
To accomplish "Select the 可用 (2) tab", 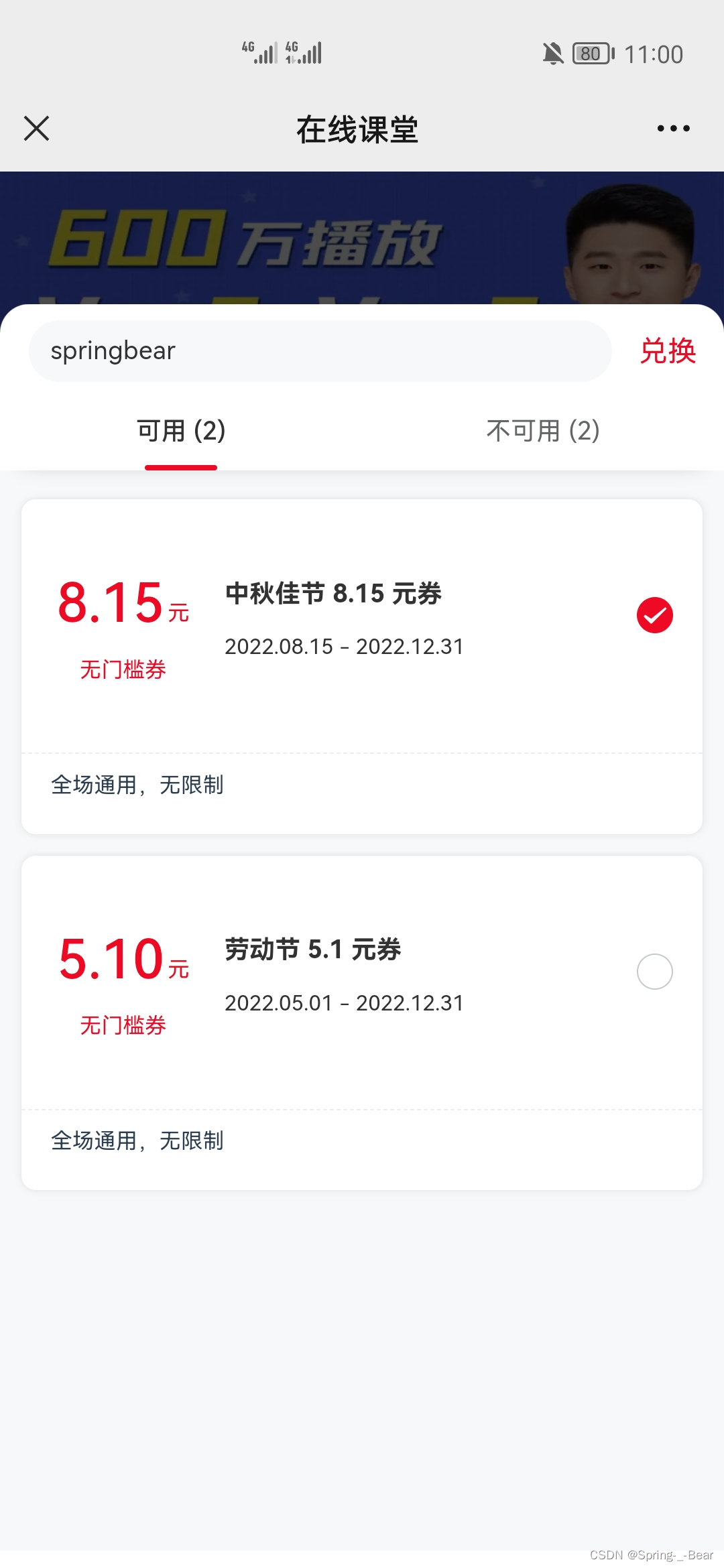I will click(x=180, y=432).
